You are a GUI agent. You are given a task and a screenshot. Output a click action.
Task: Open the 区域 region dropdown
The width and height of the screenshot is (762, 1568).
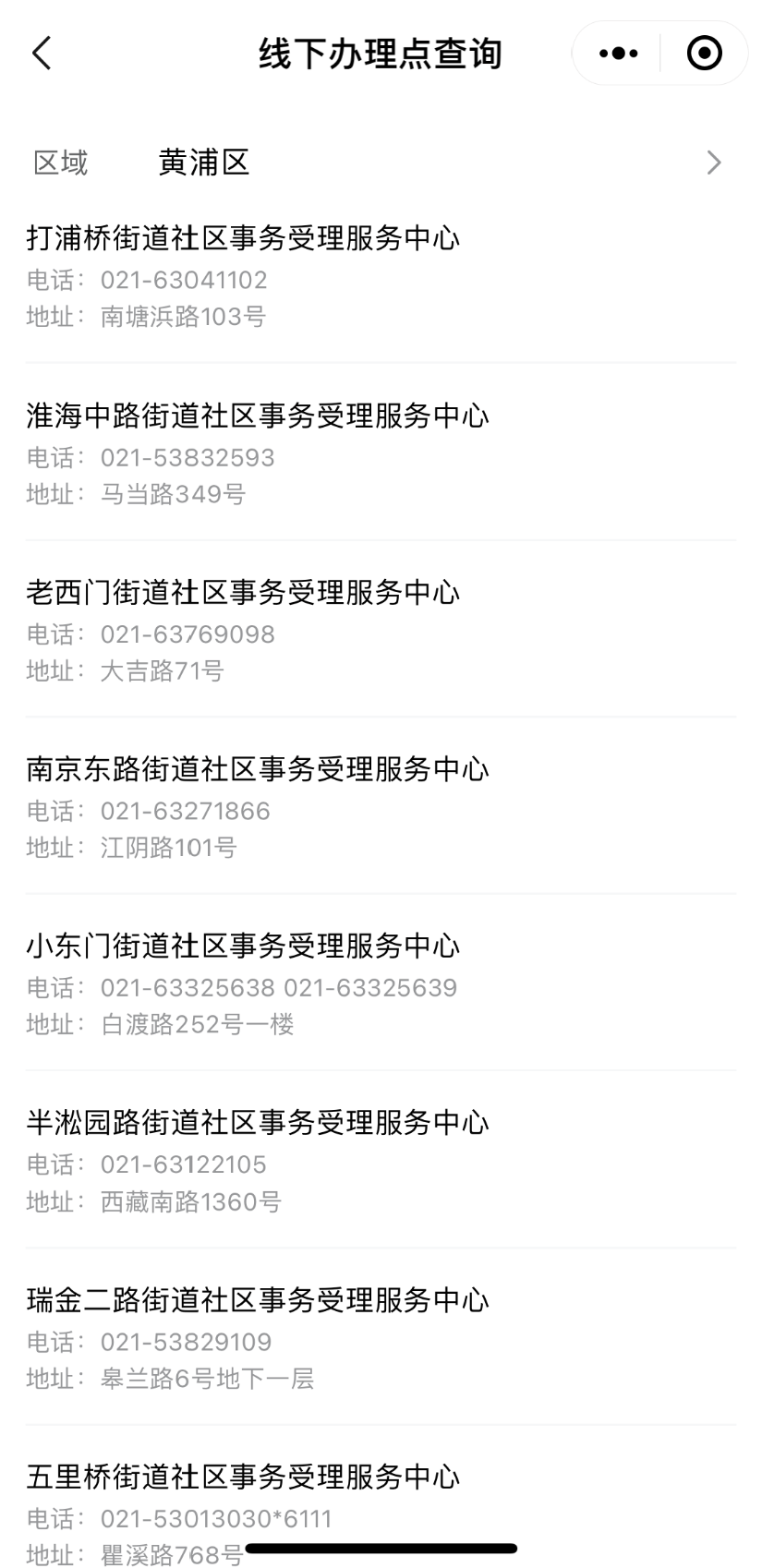pos(59,162)
